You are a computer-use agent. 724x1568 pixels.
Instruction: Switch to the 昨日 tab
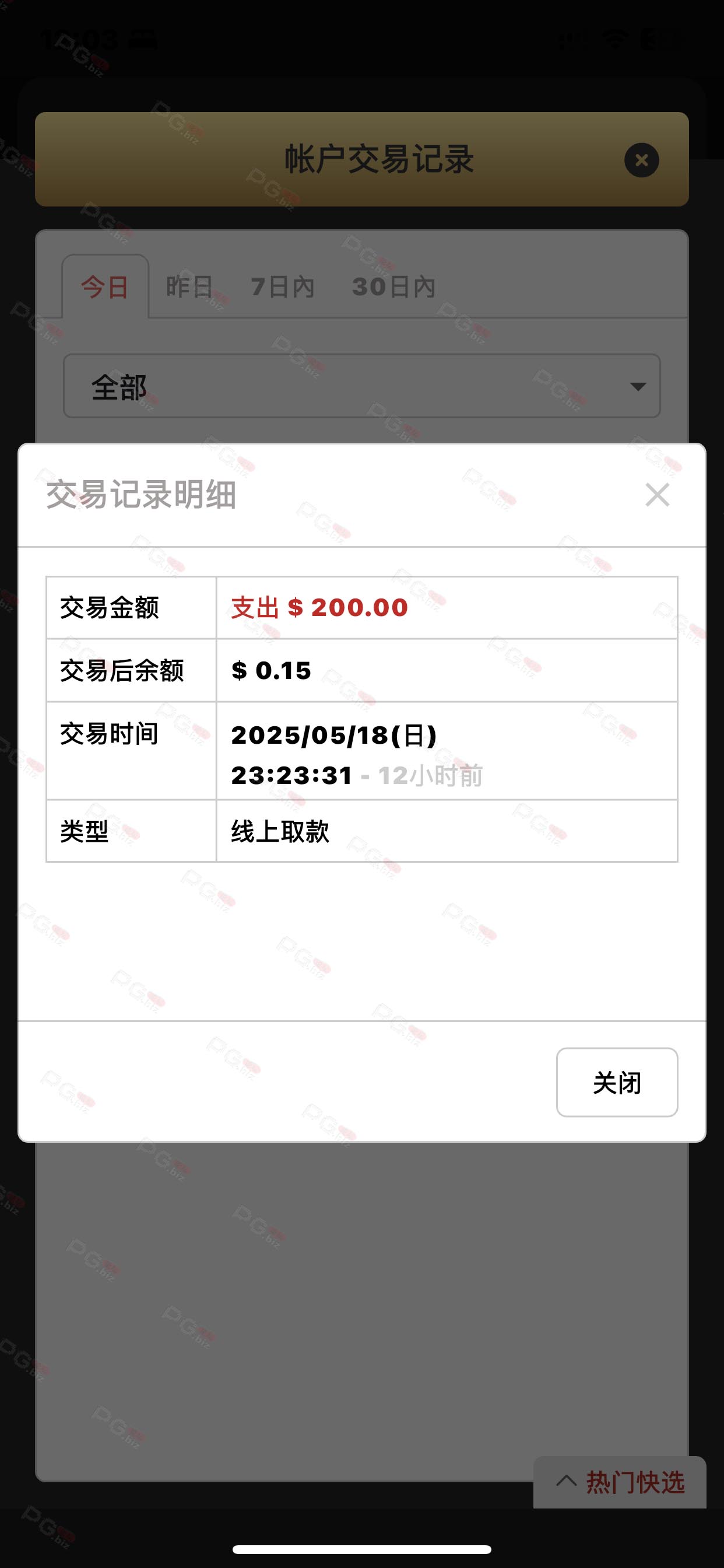point(190,286)
